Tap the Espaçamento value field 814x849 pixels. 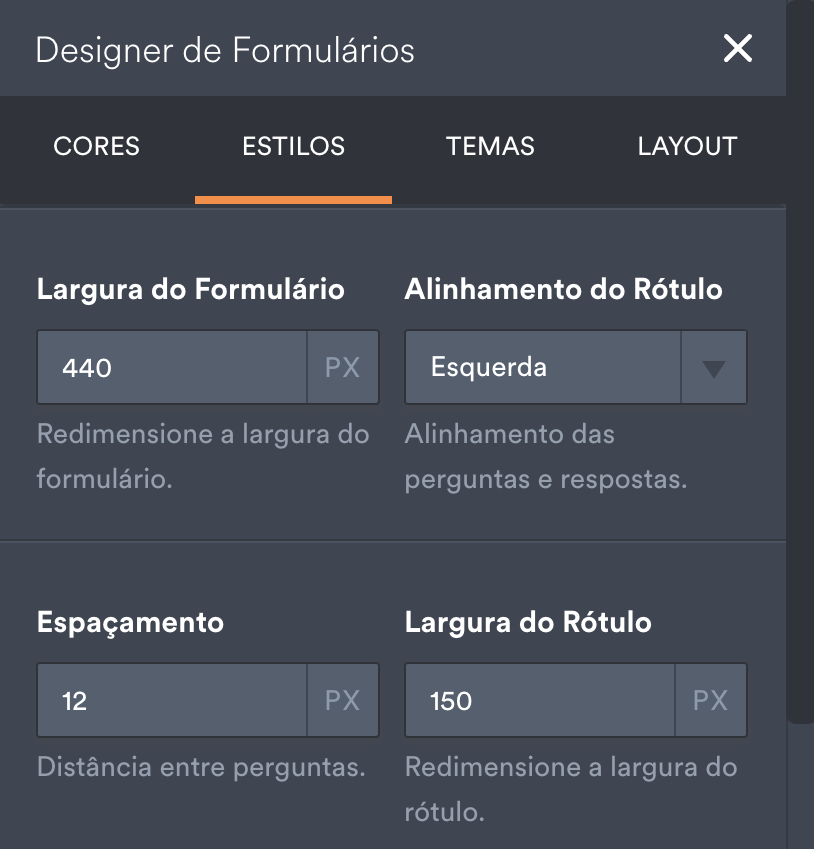172,700
